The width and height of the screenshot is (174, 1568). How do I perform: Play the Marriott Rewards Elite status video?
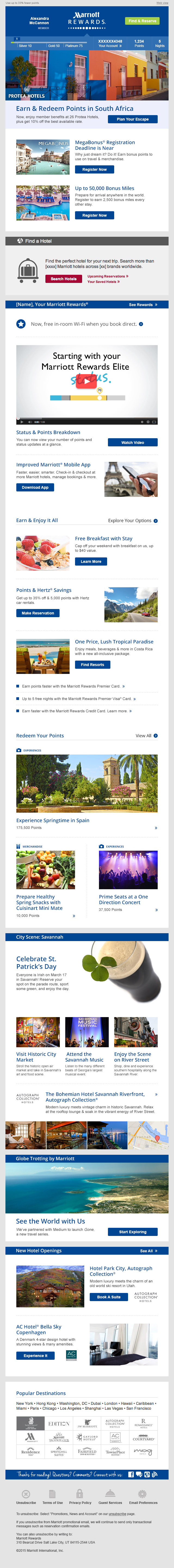(x=87, y=382)
